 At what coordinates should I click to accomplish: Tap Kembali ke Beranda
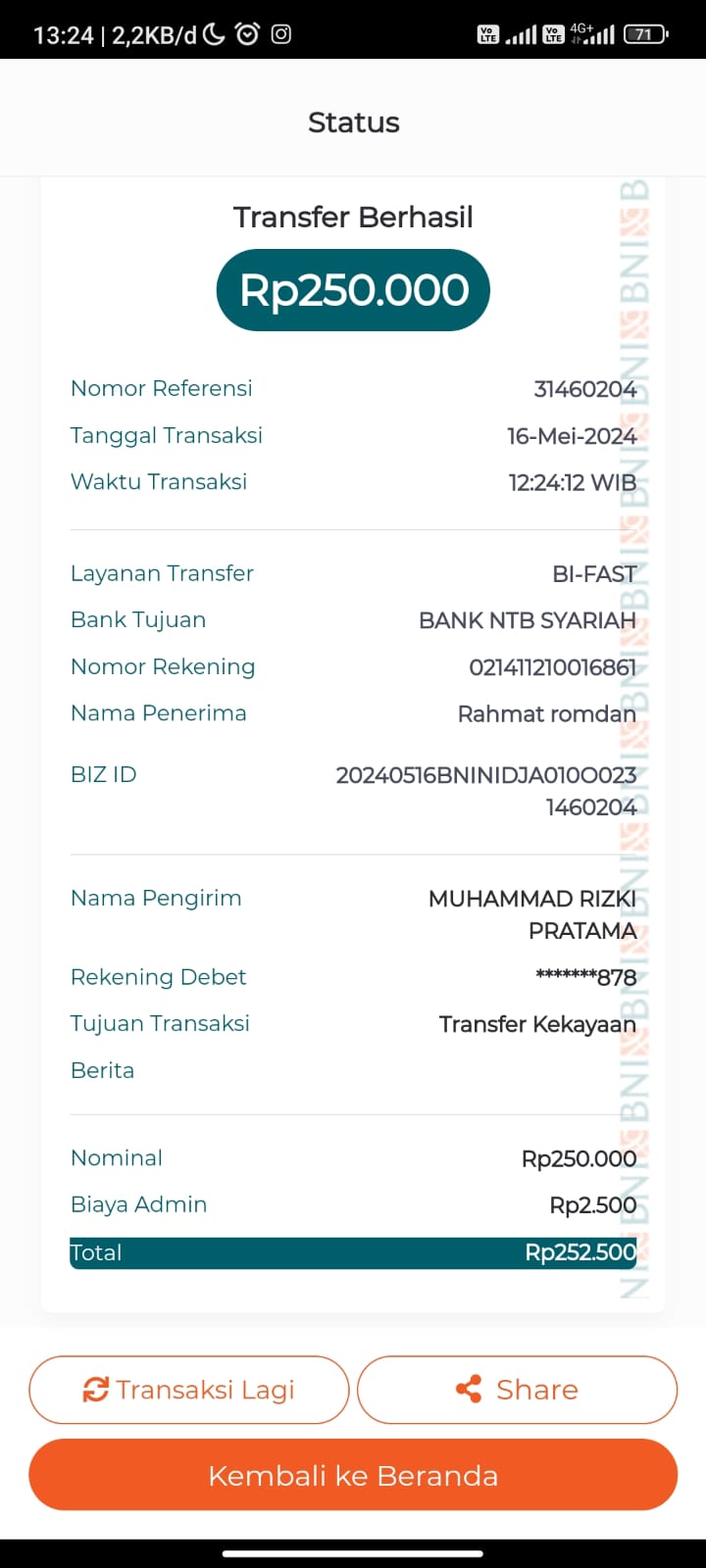click(x=353, y=1475)
